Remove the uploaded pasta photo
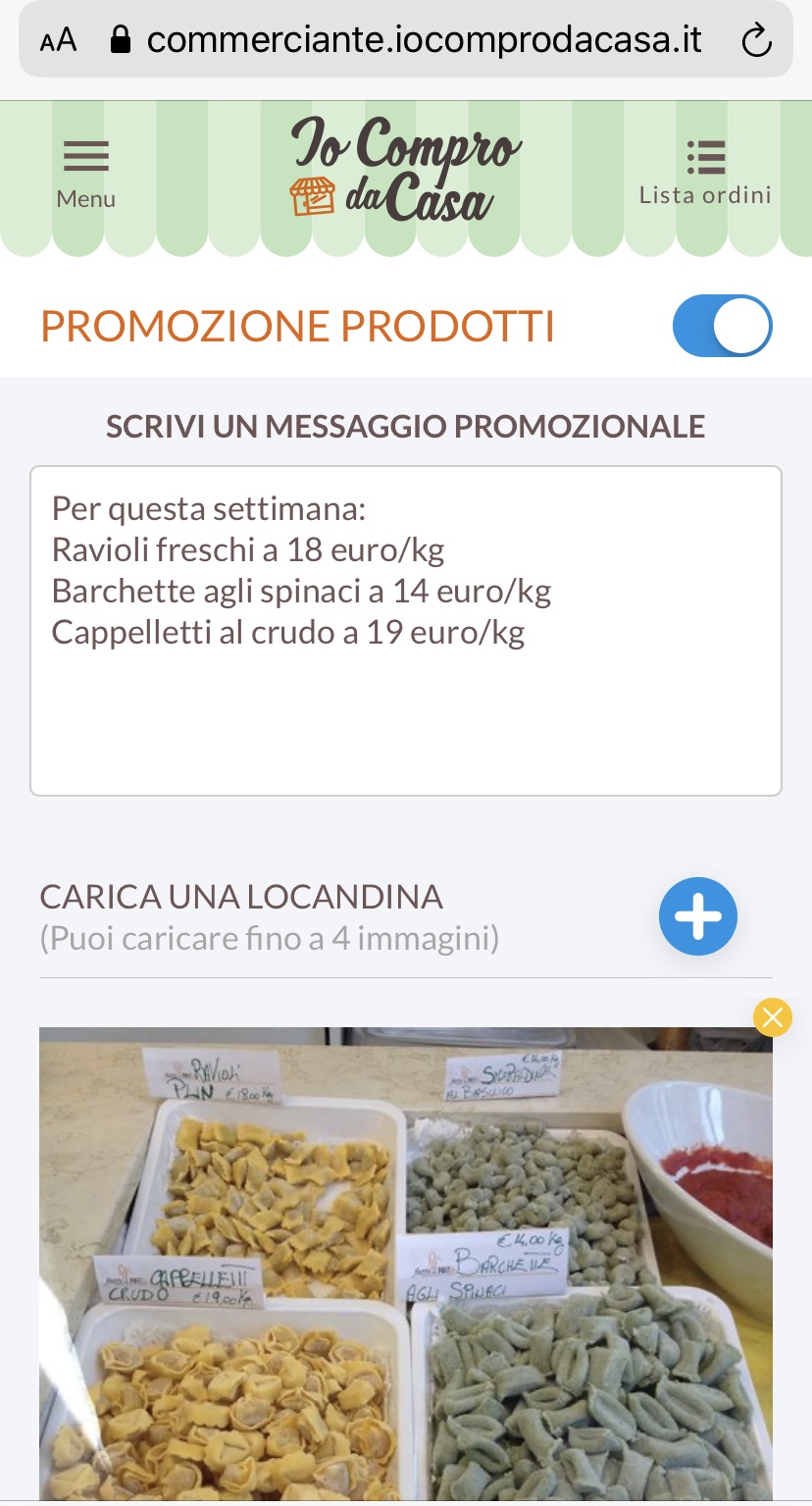Image resolution: width=812 pixels, height=1506 pixels. coord(773,1017)
